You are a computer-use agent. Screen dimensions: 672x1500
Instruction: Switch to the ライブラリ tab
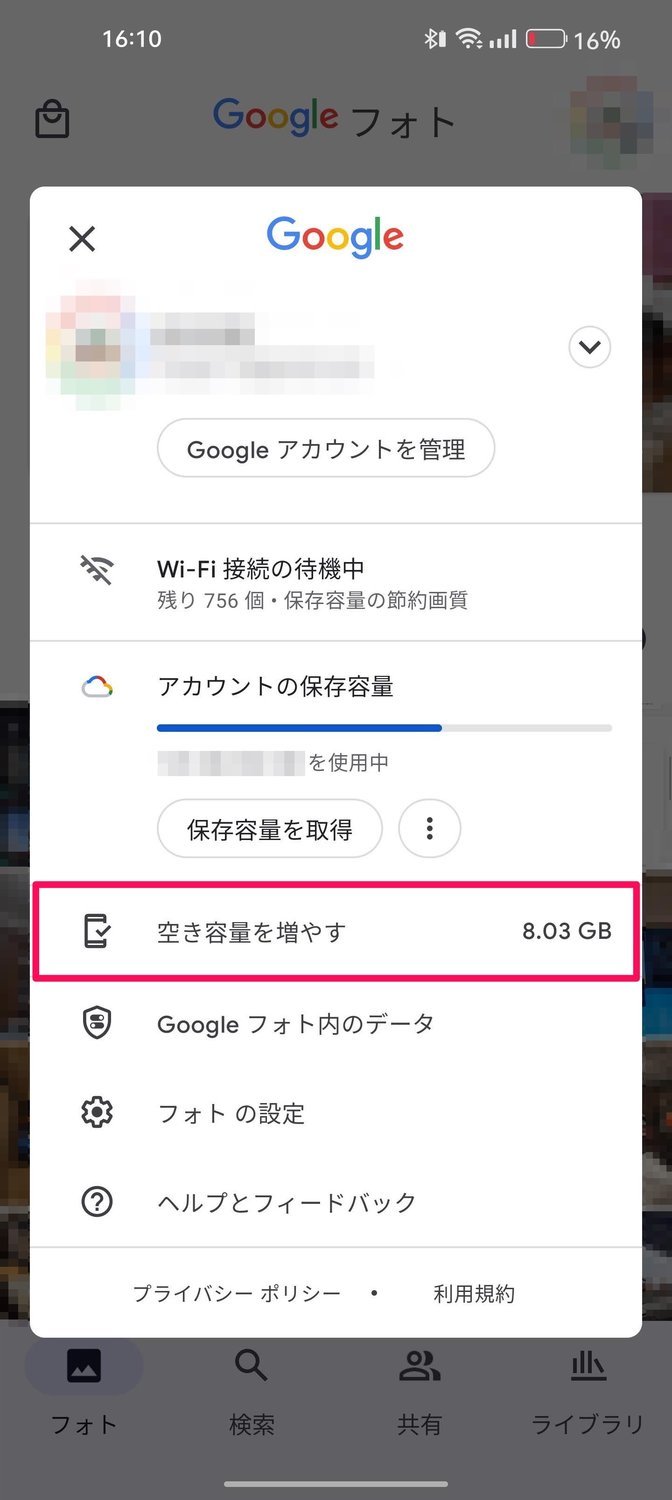click(x=587, y=1390)
